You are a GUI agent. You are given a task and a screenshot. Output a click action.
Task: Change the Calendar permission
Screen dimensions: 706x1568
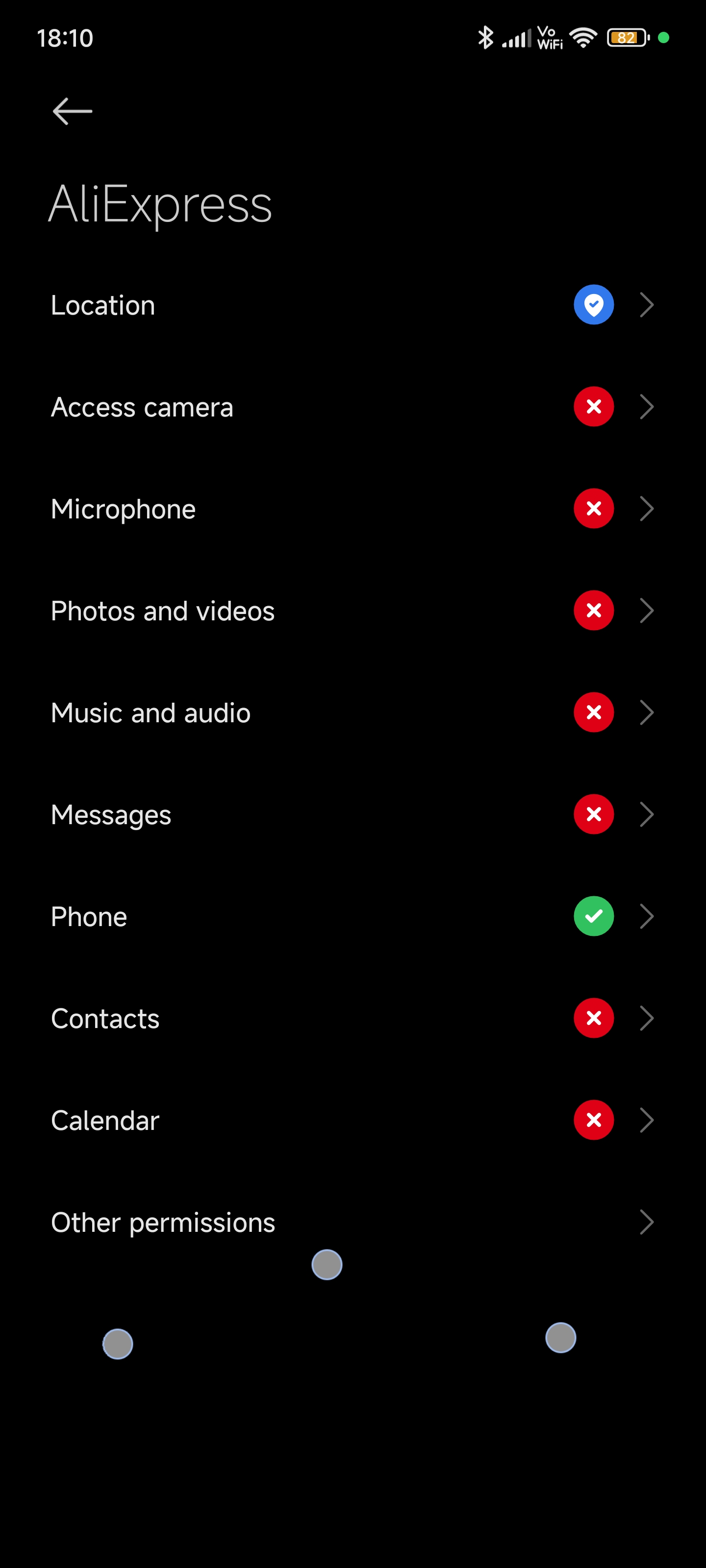point(352,1120)
